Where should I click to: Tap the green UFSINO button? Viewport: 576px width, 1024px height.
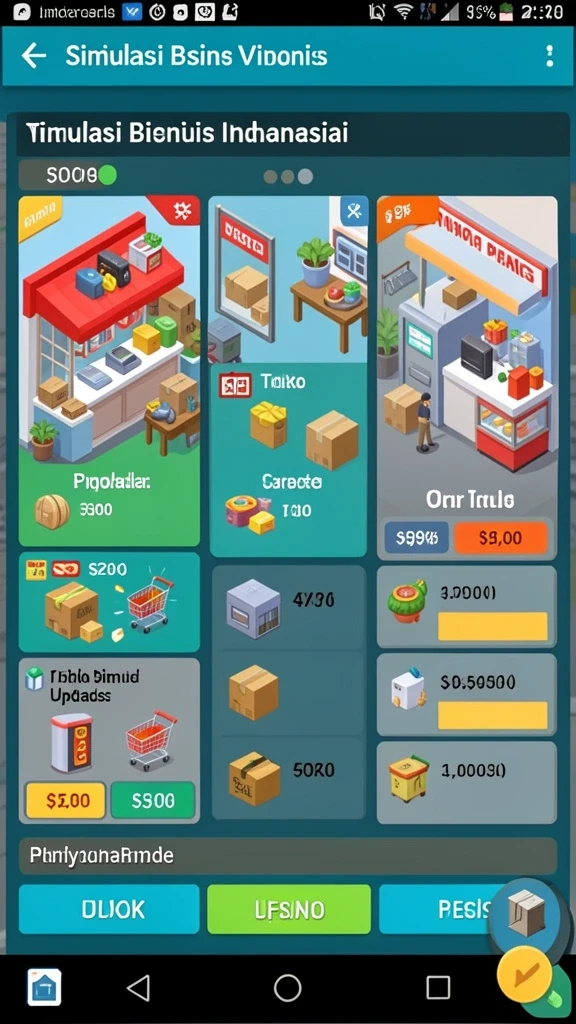click(x=289, y=909)
